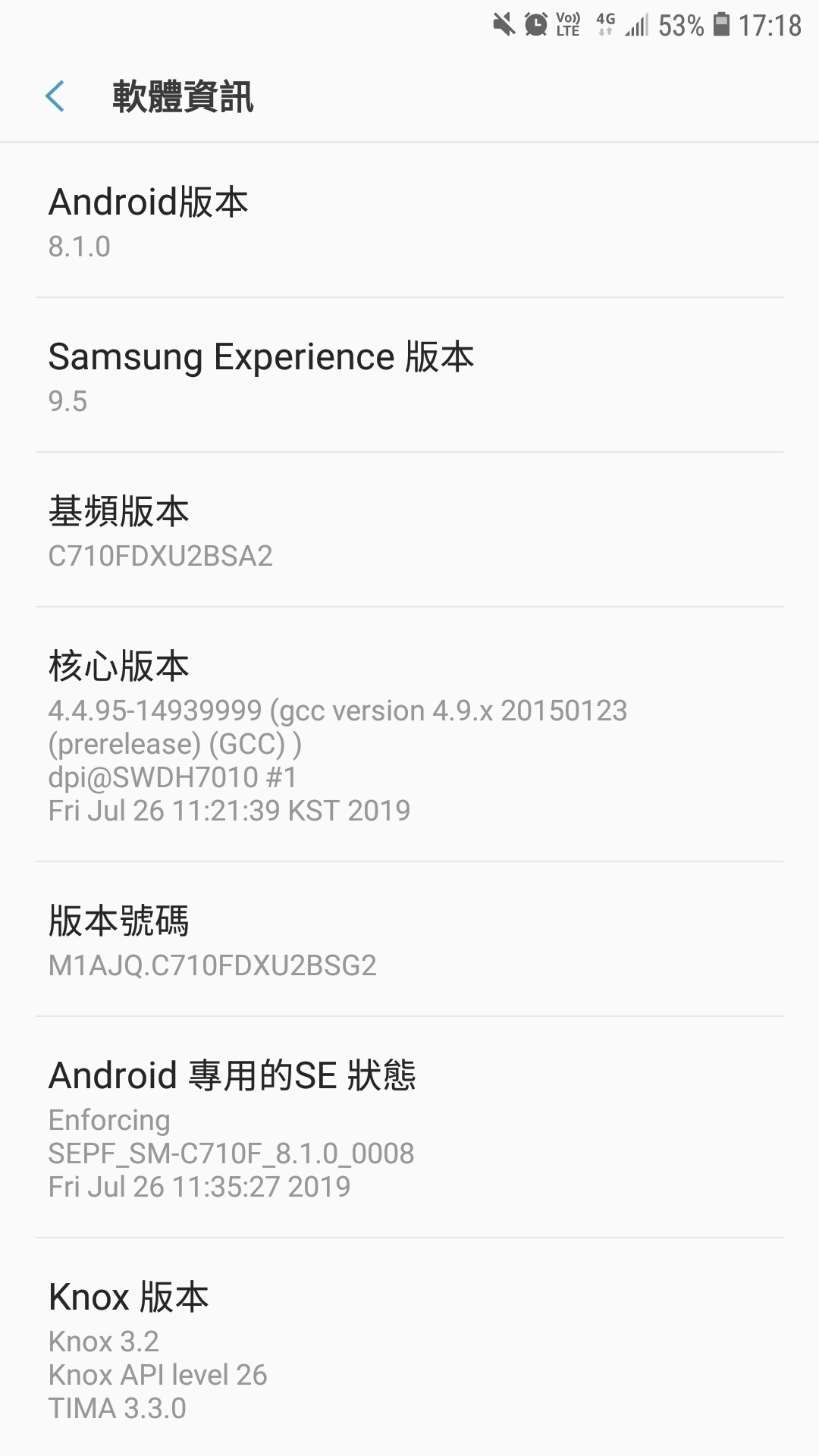Select the Knox 版本 entry
The width and height of the screenshot is (819, 1456).
coord(409,1350)
